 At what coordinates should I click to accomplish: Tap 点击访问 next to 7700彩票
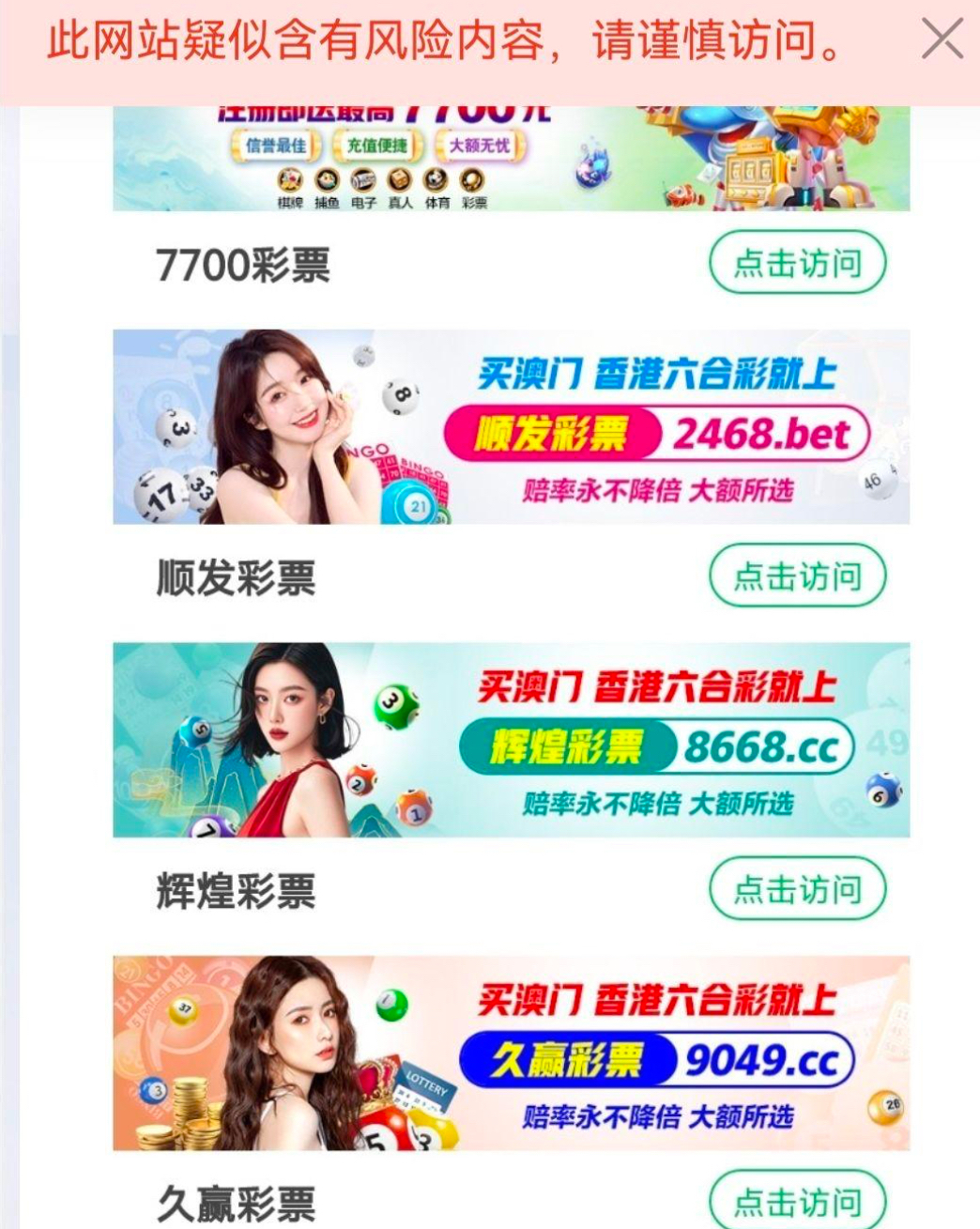[x=797, y=264]
